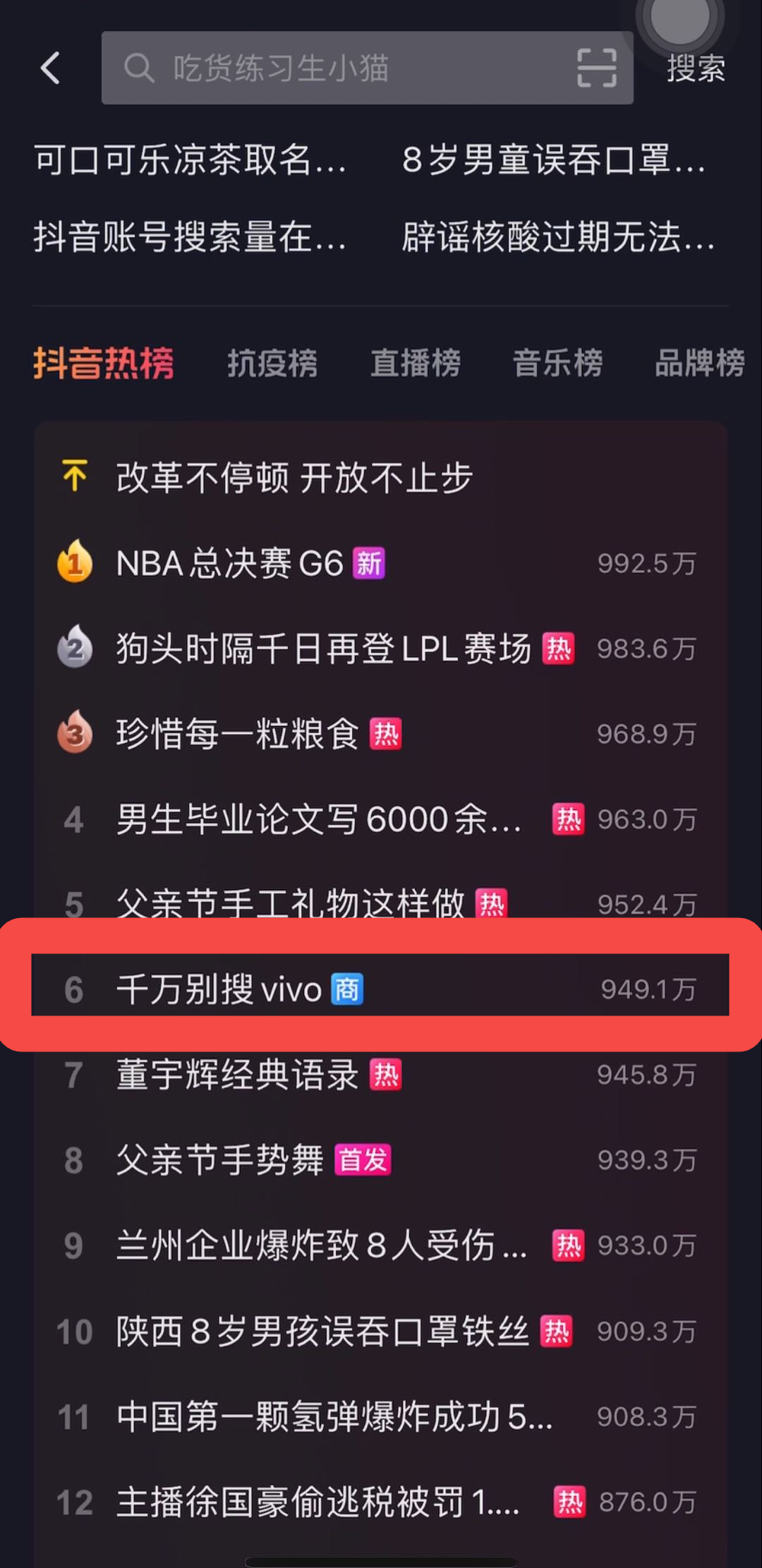This screenshot has height=1568, width=762.
Task: Open pinned topic 改革不停顿 开放不止步
Action: [380, 478]
